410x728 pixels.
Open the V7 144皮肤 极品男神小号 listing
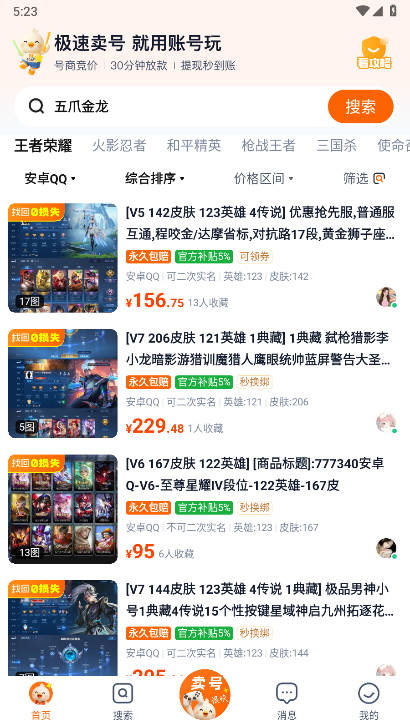[205, 627]
